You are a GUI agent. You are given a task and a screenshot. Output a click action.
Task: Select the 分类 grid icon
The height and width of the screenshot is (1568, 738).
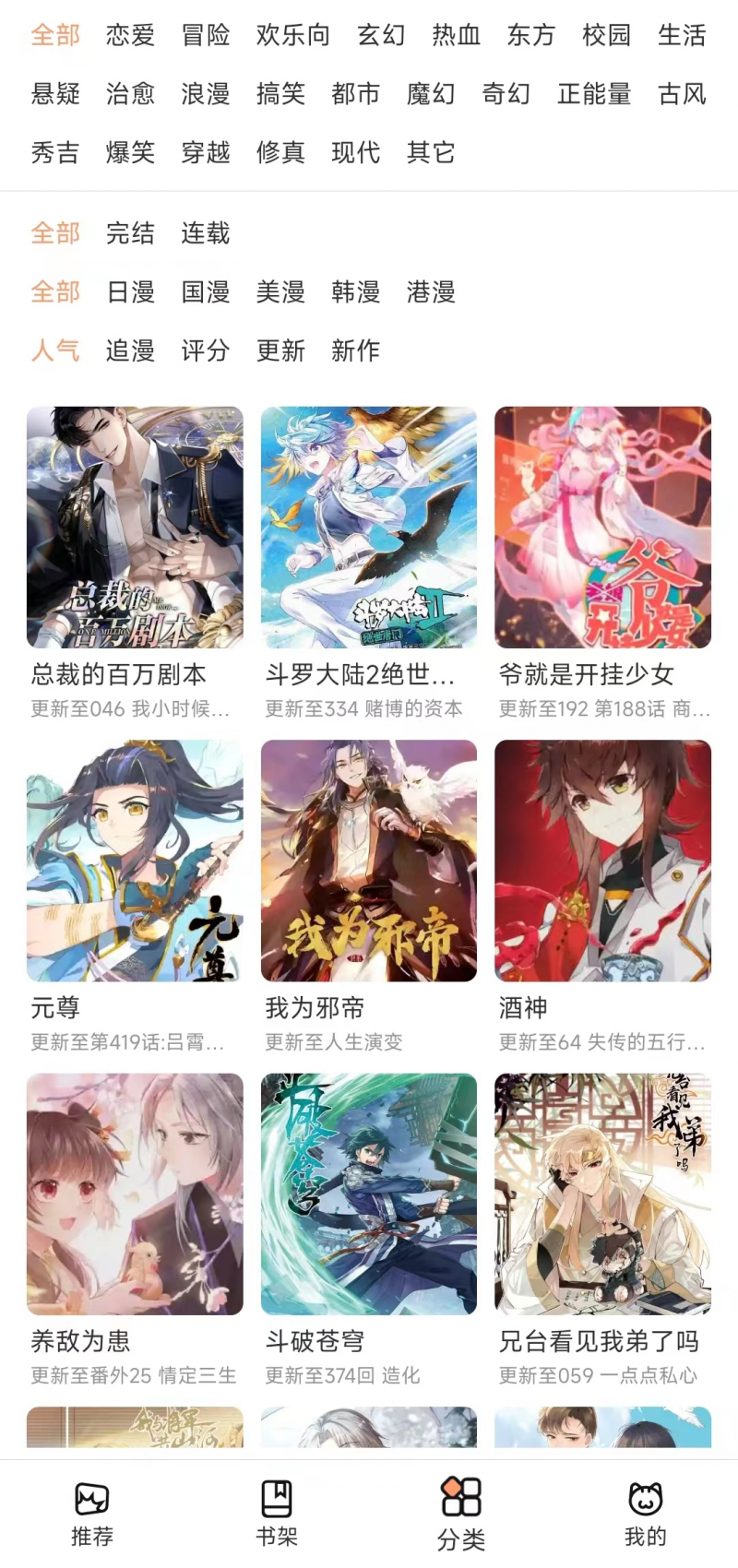point(460,1496)
